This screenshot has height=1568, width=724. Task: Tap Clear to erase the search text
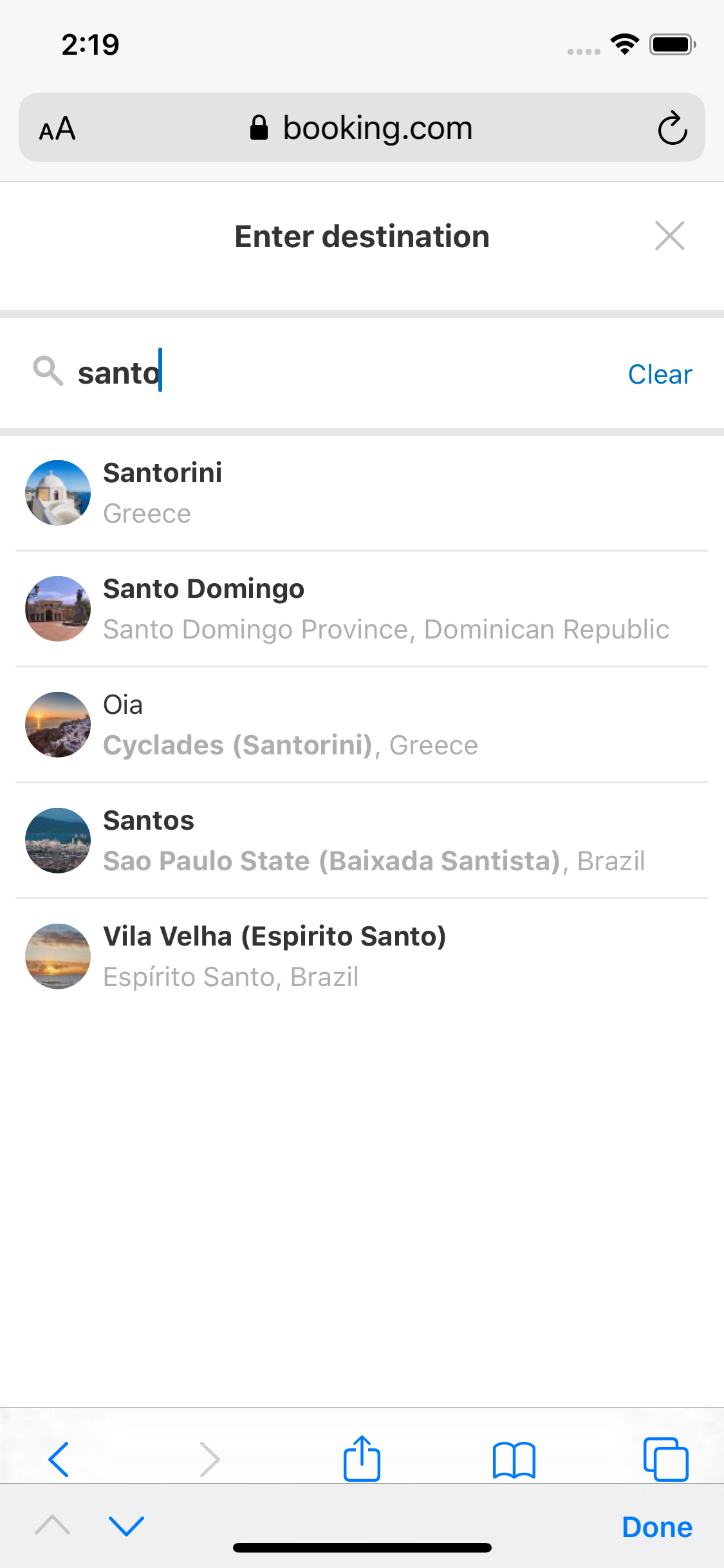click(x=659, y=373)
